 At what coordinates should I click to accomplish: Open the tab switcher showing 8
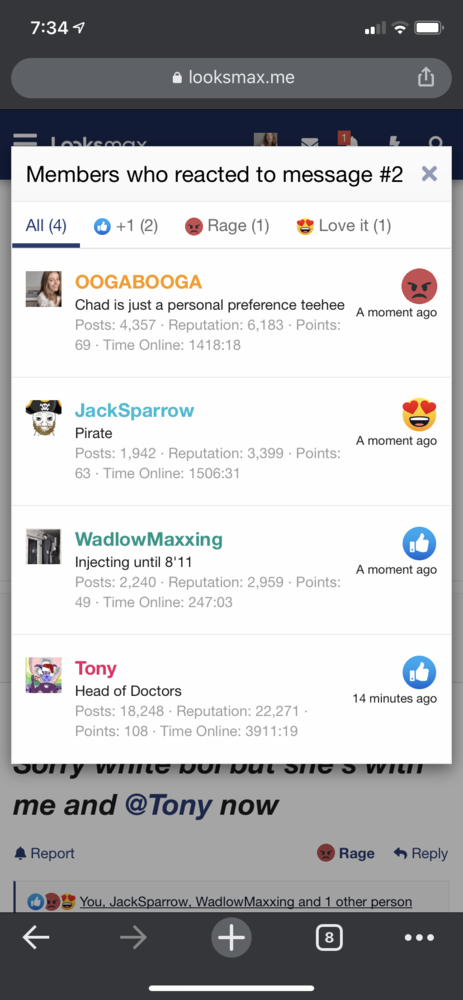[x=328, y=937]
